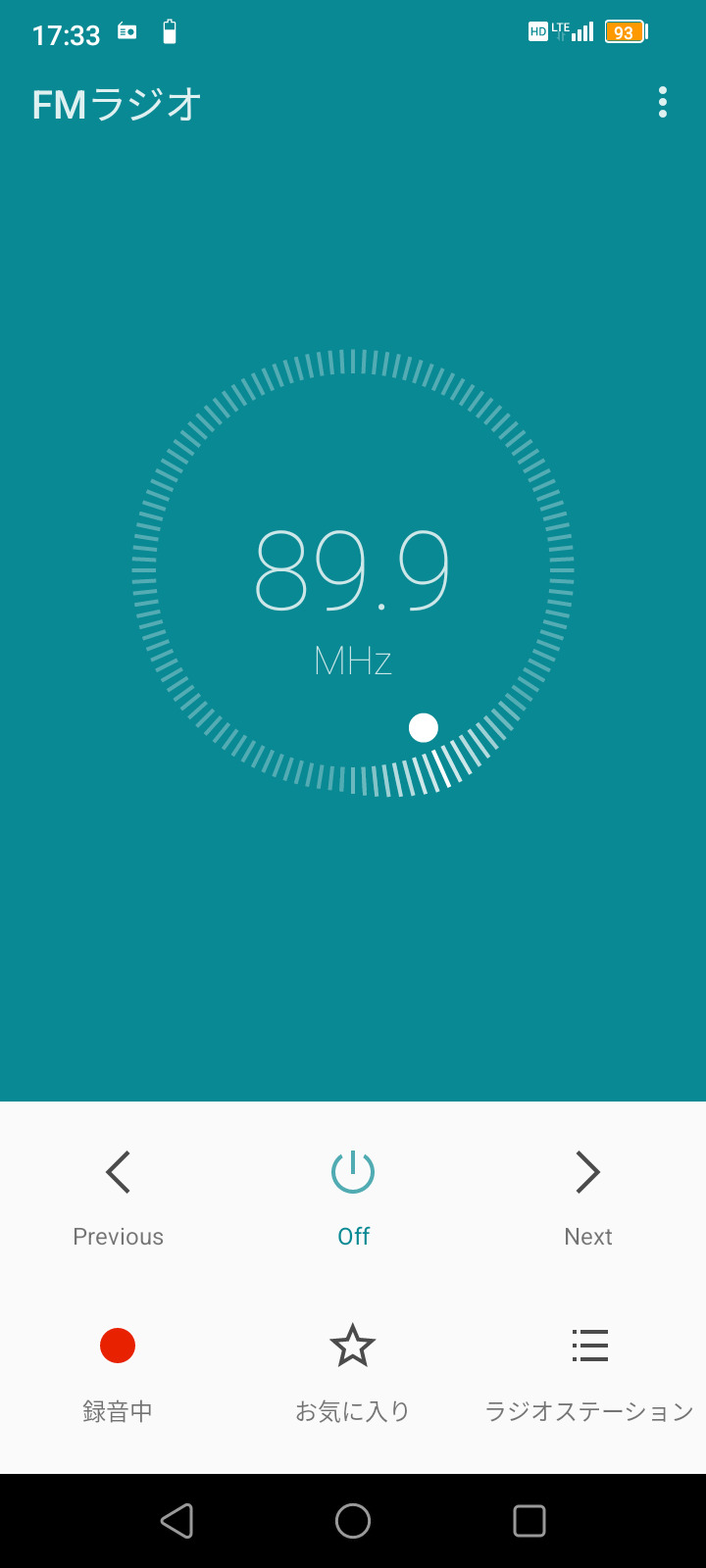Tap the white knob on the tuning dial
The width and height of the screenshot is (706, 1568).
[x=424, y=728]
